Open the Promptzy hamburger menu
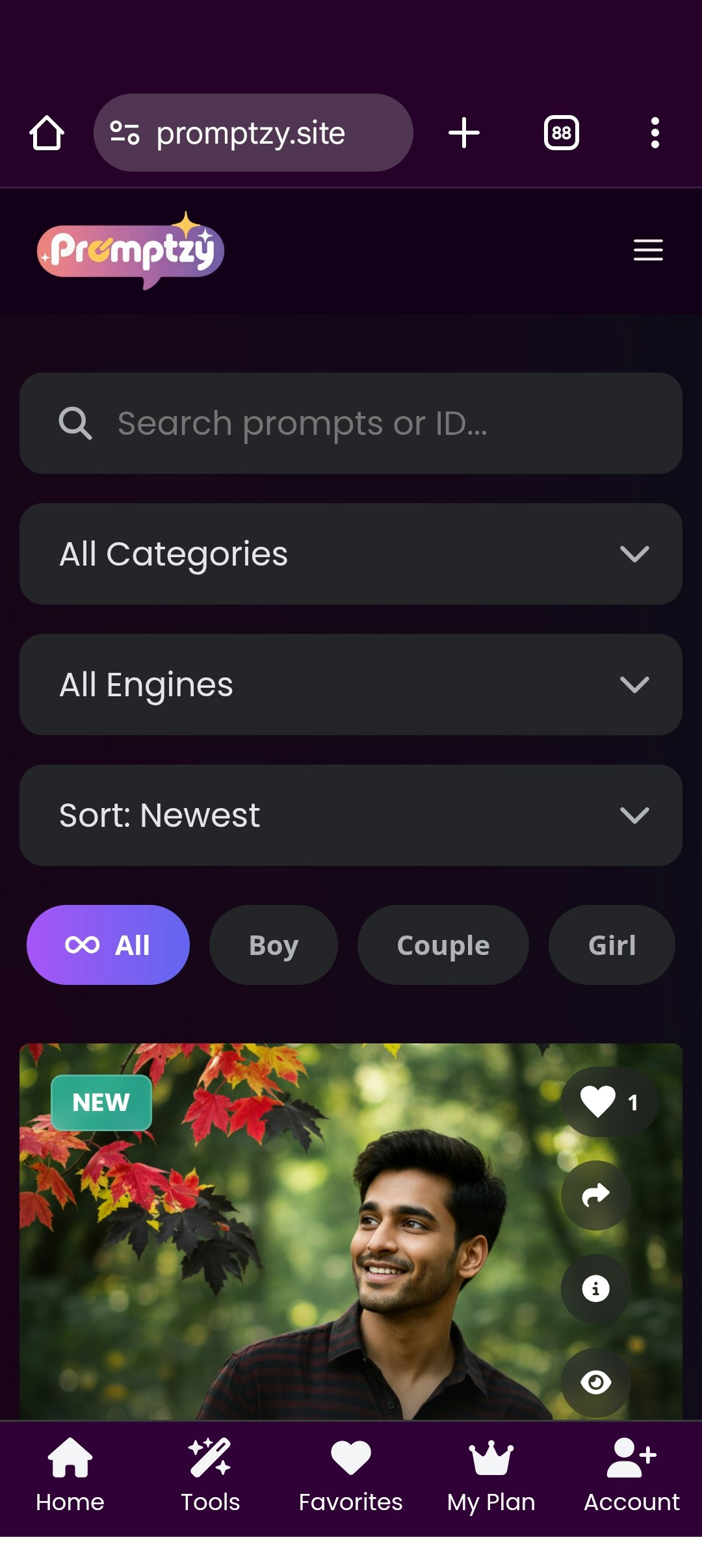Image resolution: width=702 pixels, height=1568 pixels. point(647,251)
